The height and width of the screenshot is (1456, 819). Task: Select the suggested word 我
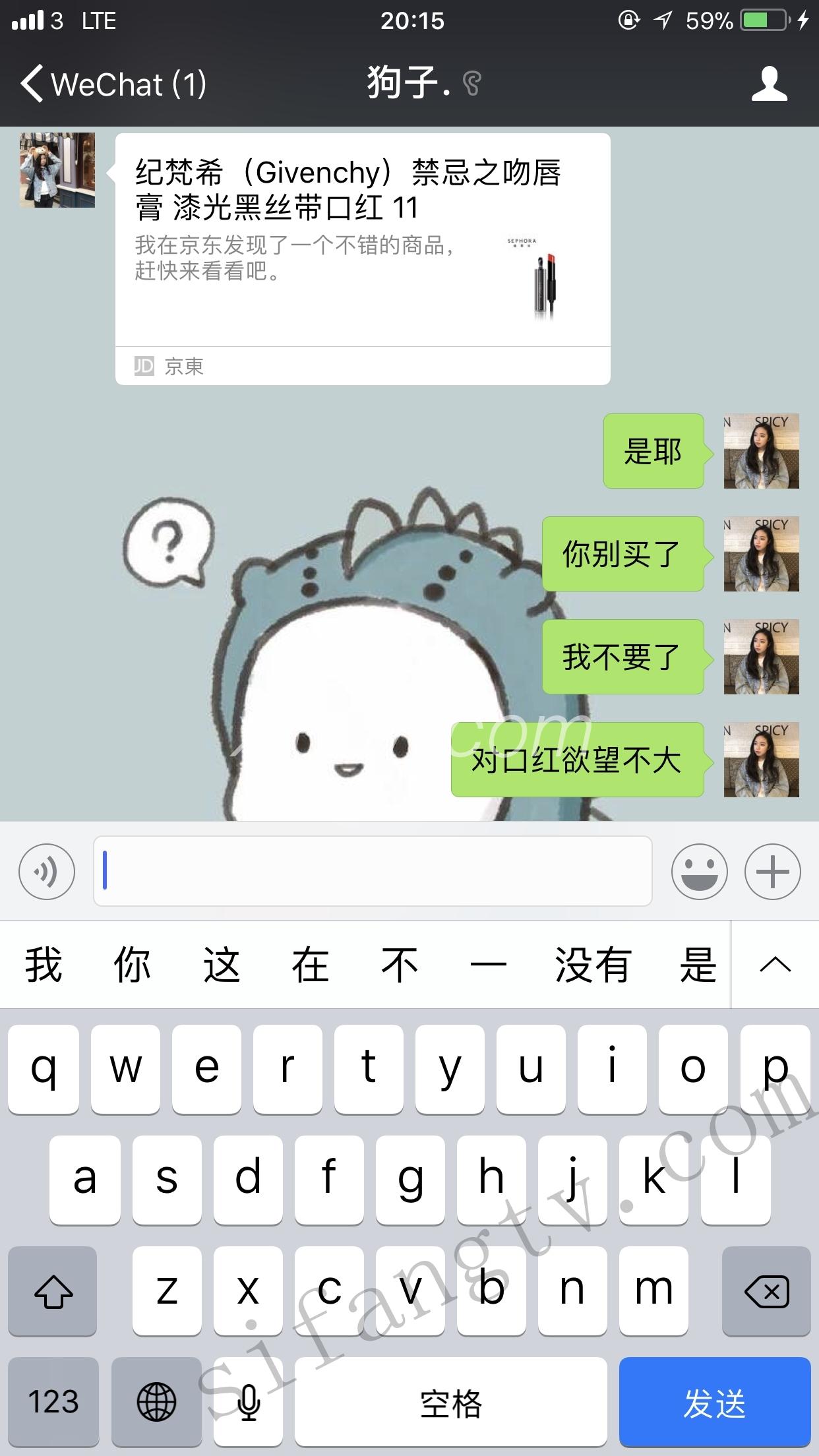coord(44,965)
